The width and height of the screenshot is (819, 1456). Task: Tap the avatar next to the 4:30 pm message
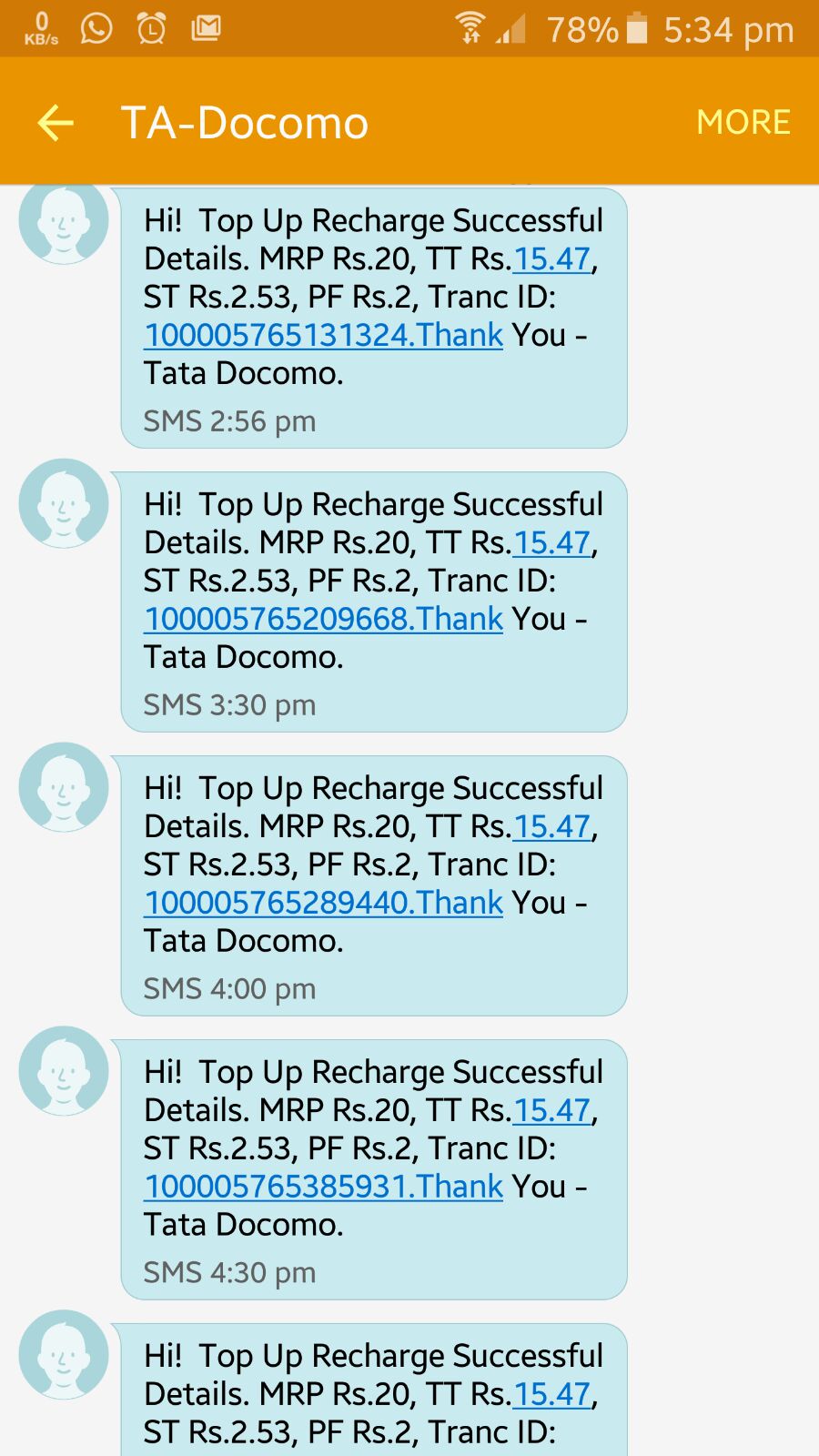(62, 1072)
